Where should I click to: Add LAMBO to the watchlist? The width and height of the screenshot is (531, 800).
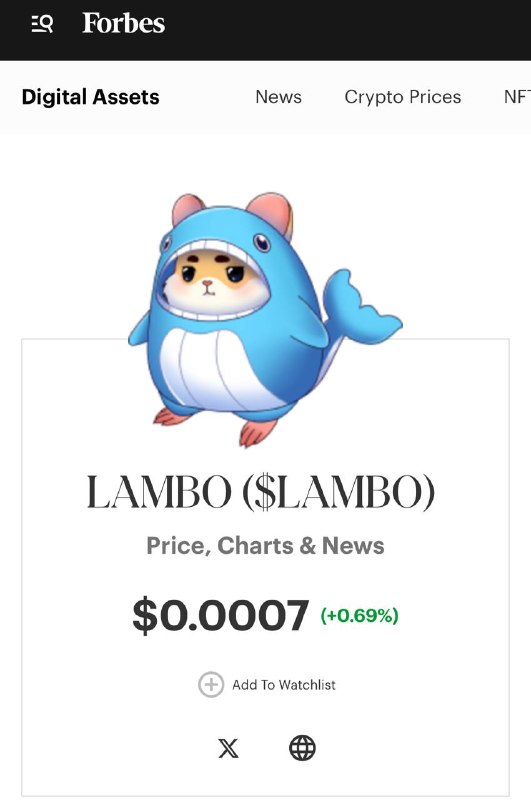click(x=267, y=684)
